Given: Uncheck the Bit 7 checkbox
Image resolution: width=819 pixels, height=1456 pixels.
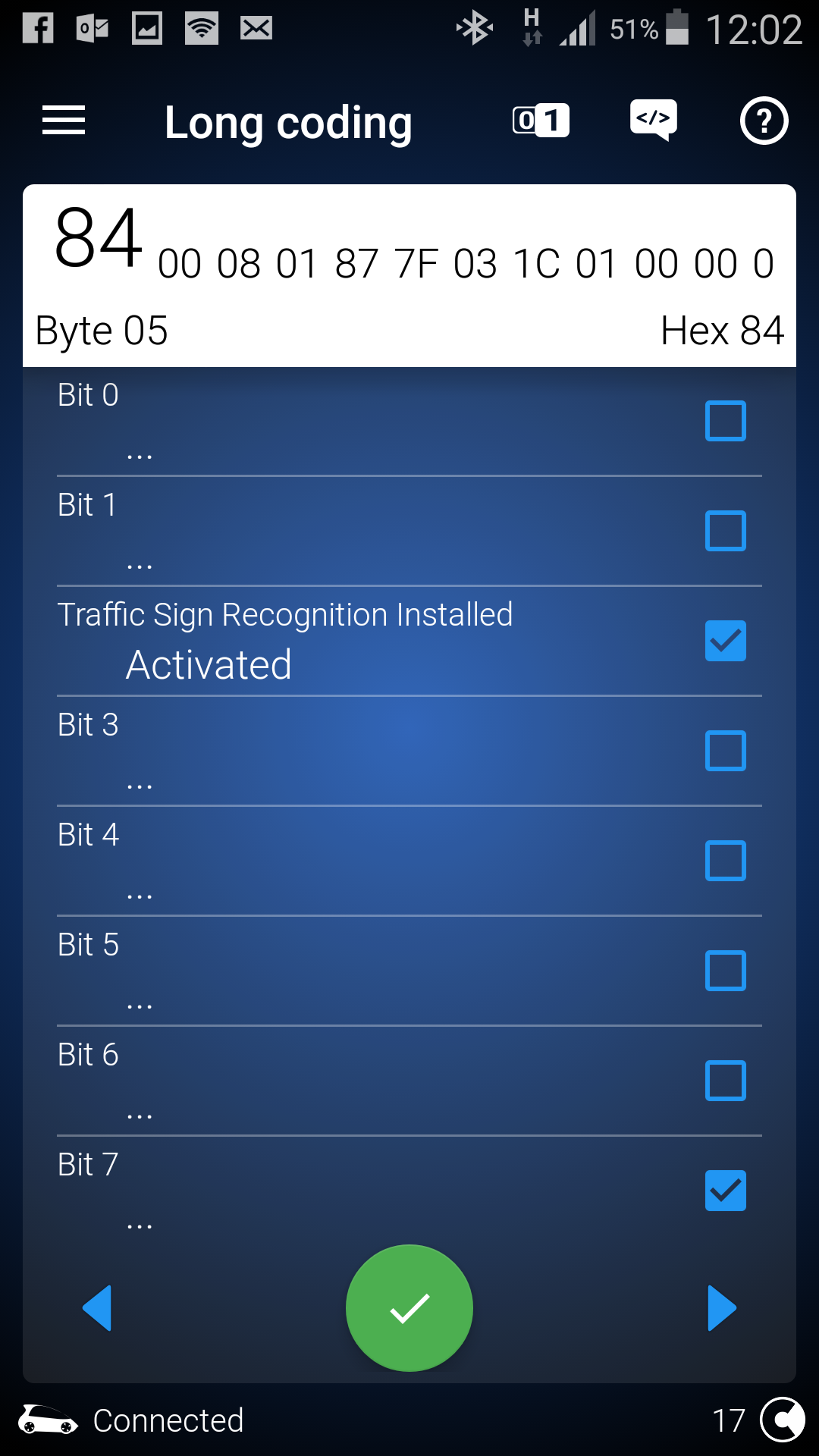Looking at the screenshot, I should [x=726, y=1191].
